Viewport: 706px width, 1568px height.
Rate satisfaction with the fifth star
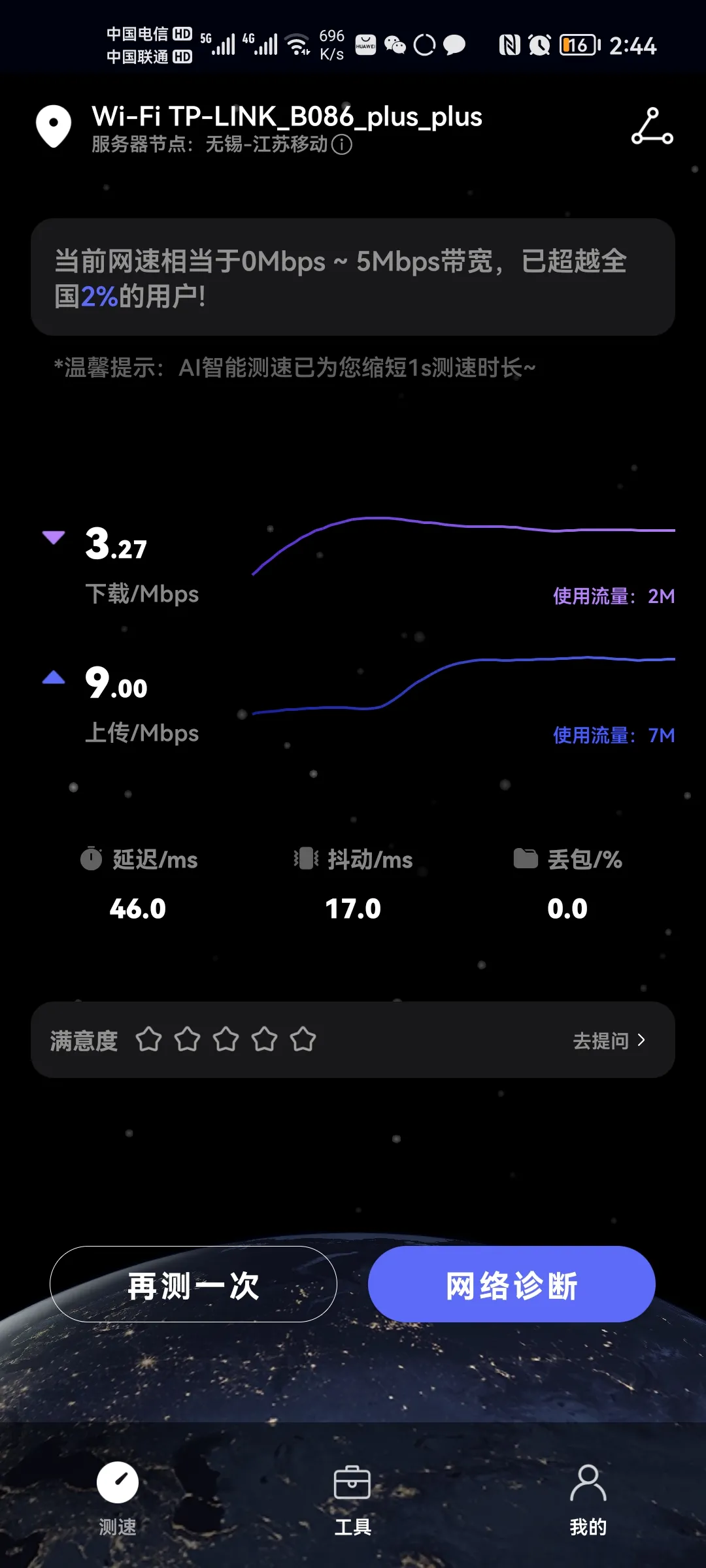coord(303,1039)
